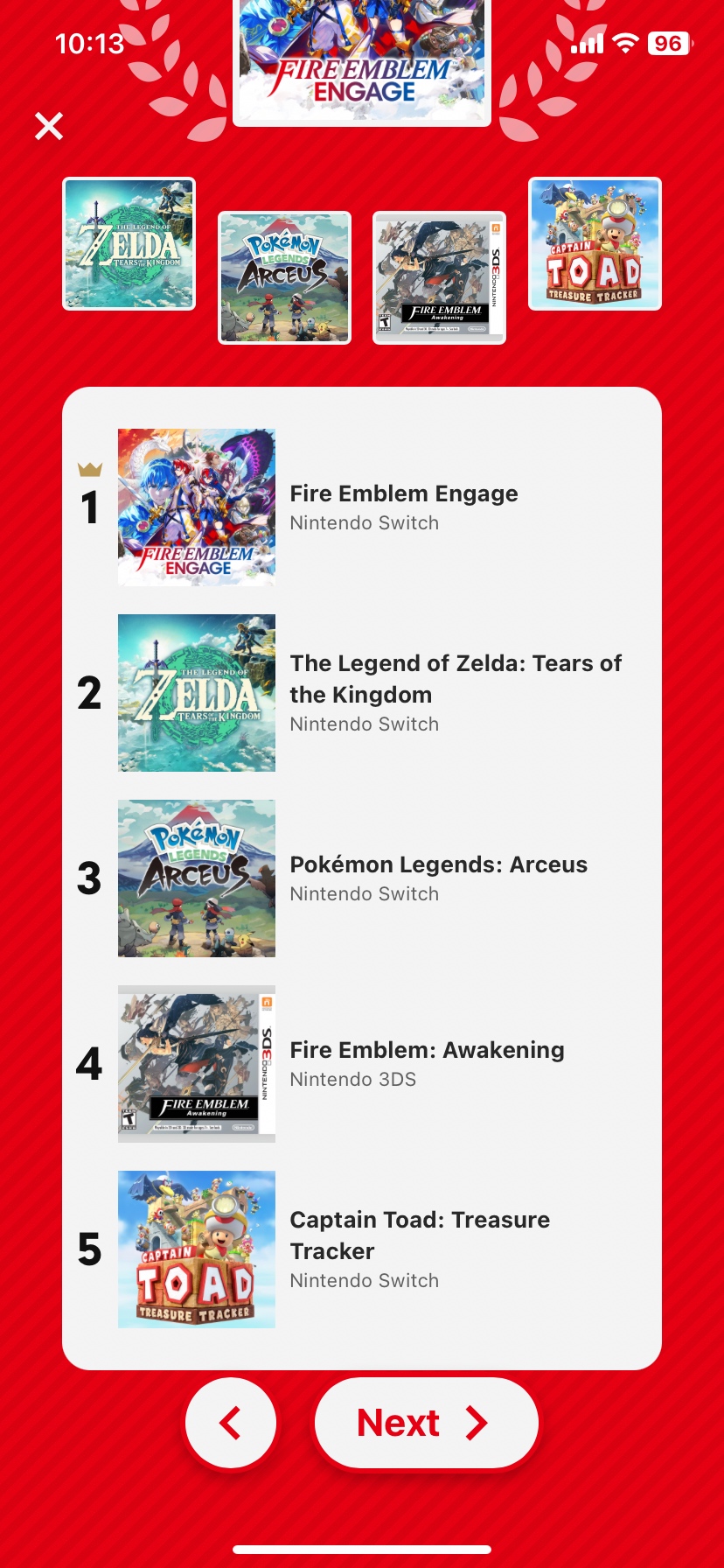Open Captain Toad: Treasure Tracker list row

[362, 1249]
